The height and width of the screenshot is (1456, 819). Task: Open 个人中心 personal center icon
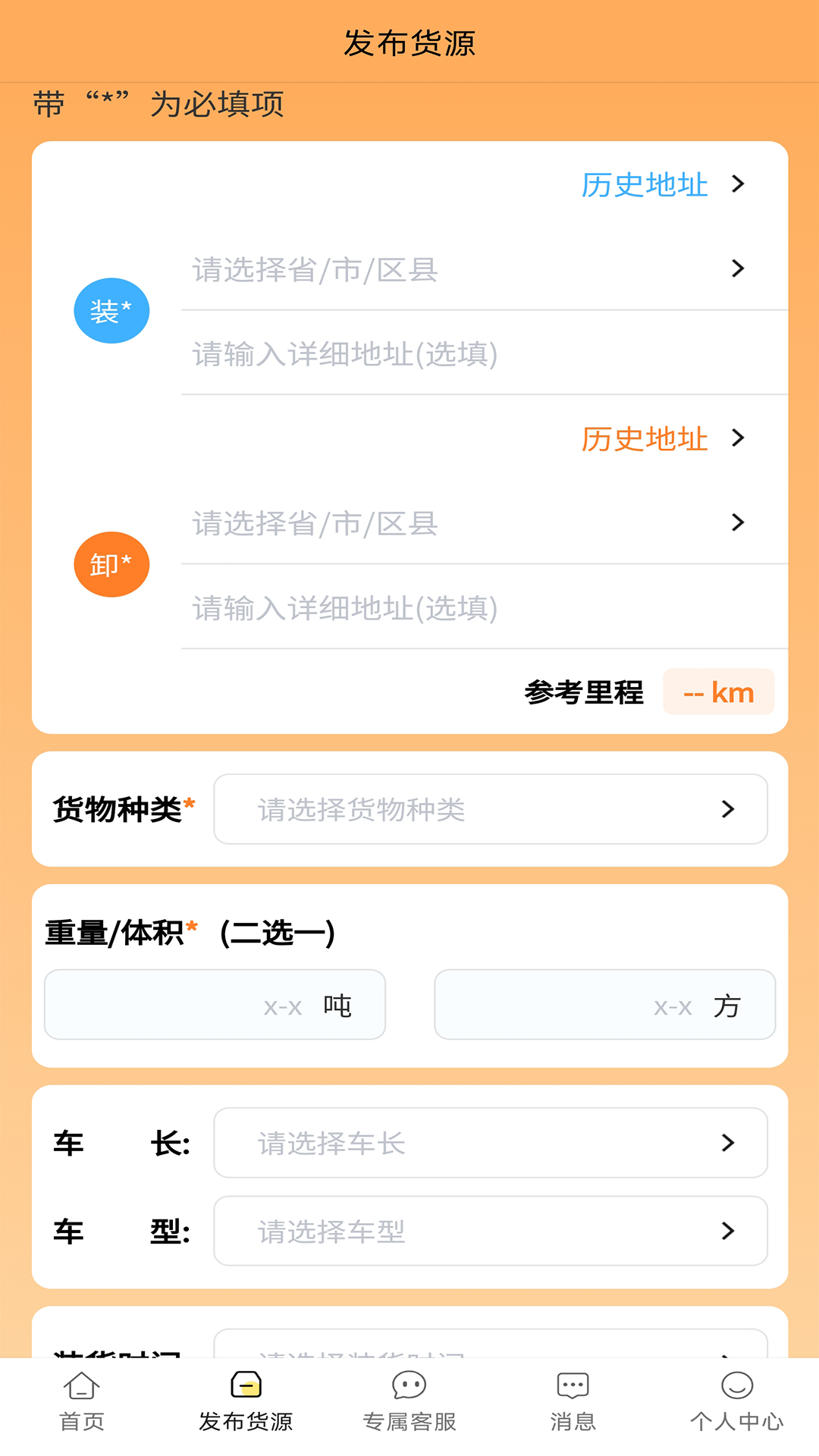[x=736, y=1384]
